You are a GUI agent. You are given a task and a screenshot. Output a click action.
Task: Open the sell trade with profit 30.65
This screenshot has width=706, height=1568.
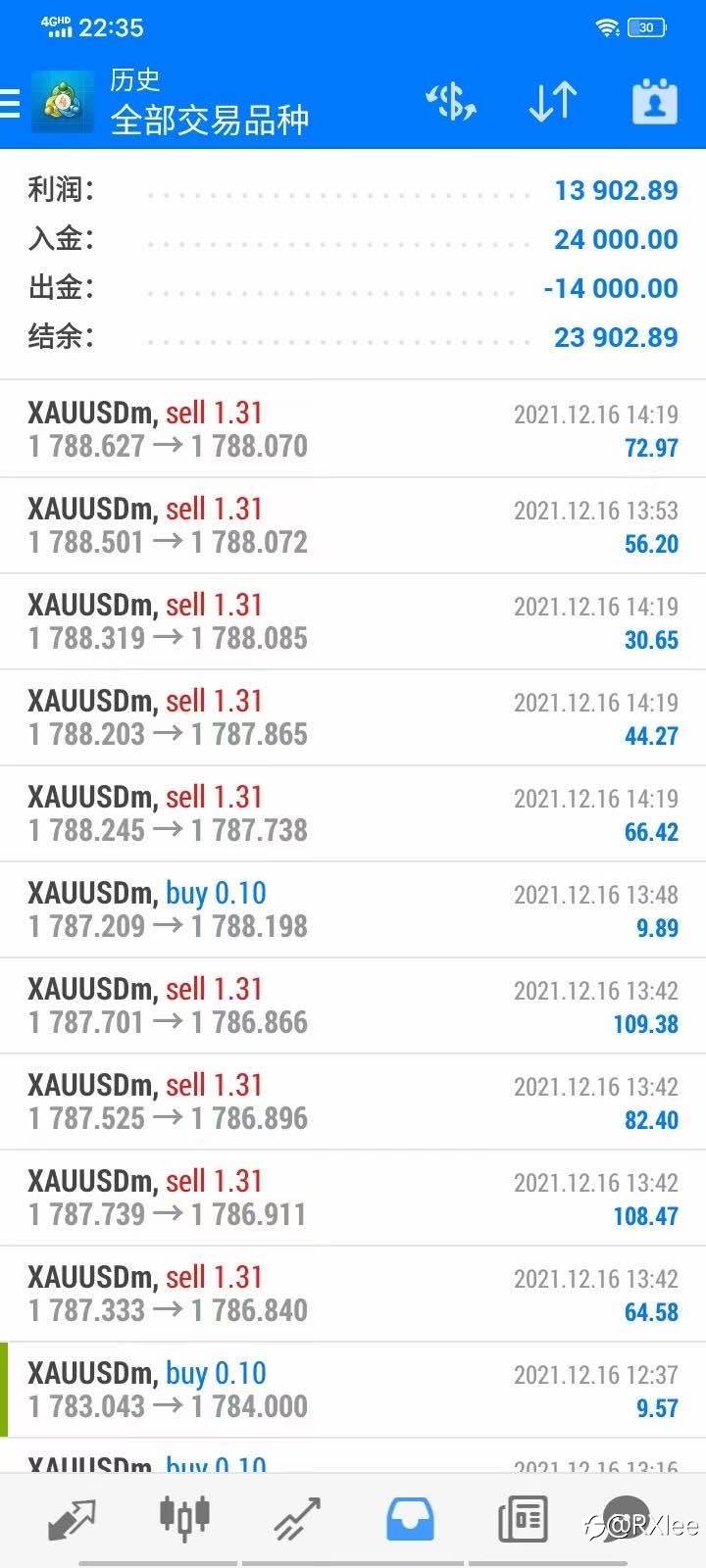353,621
